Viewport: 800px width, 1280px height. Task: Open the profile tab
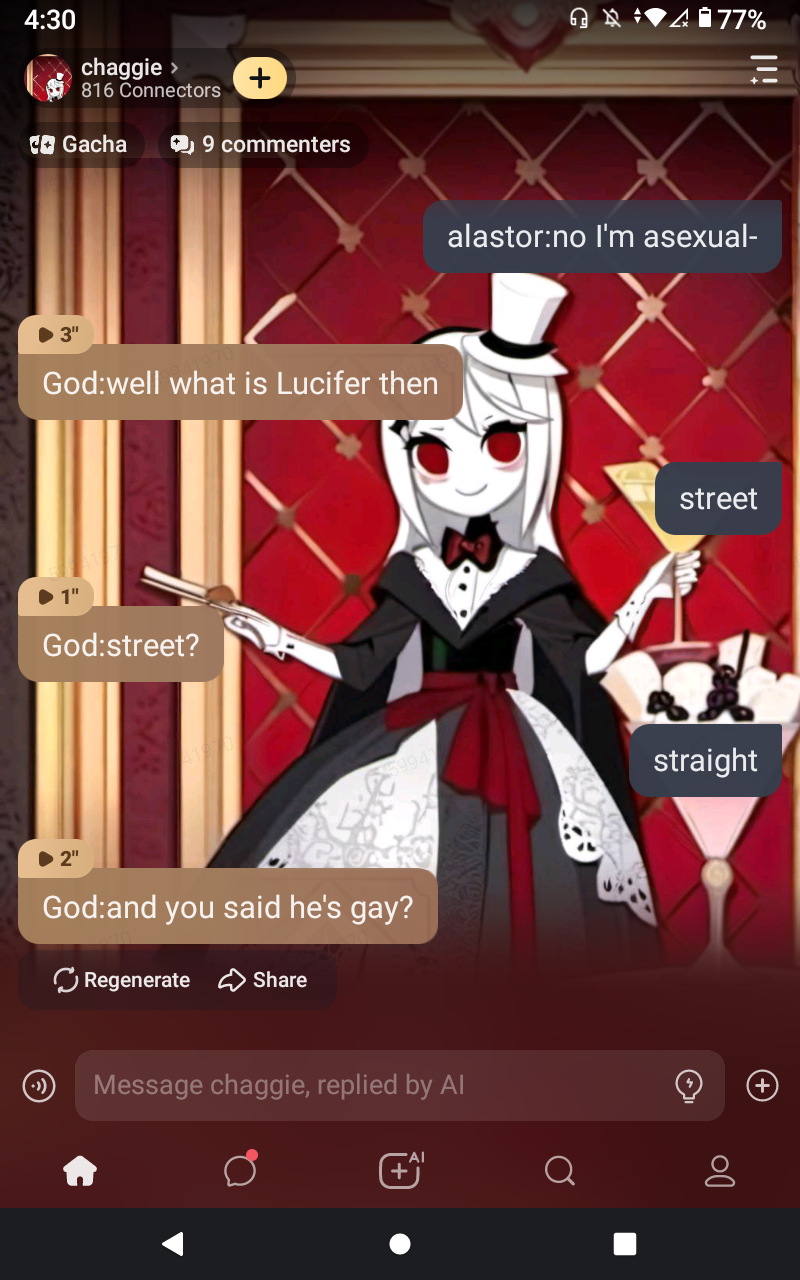720,1170
